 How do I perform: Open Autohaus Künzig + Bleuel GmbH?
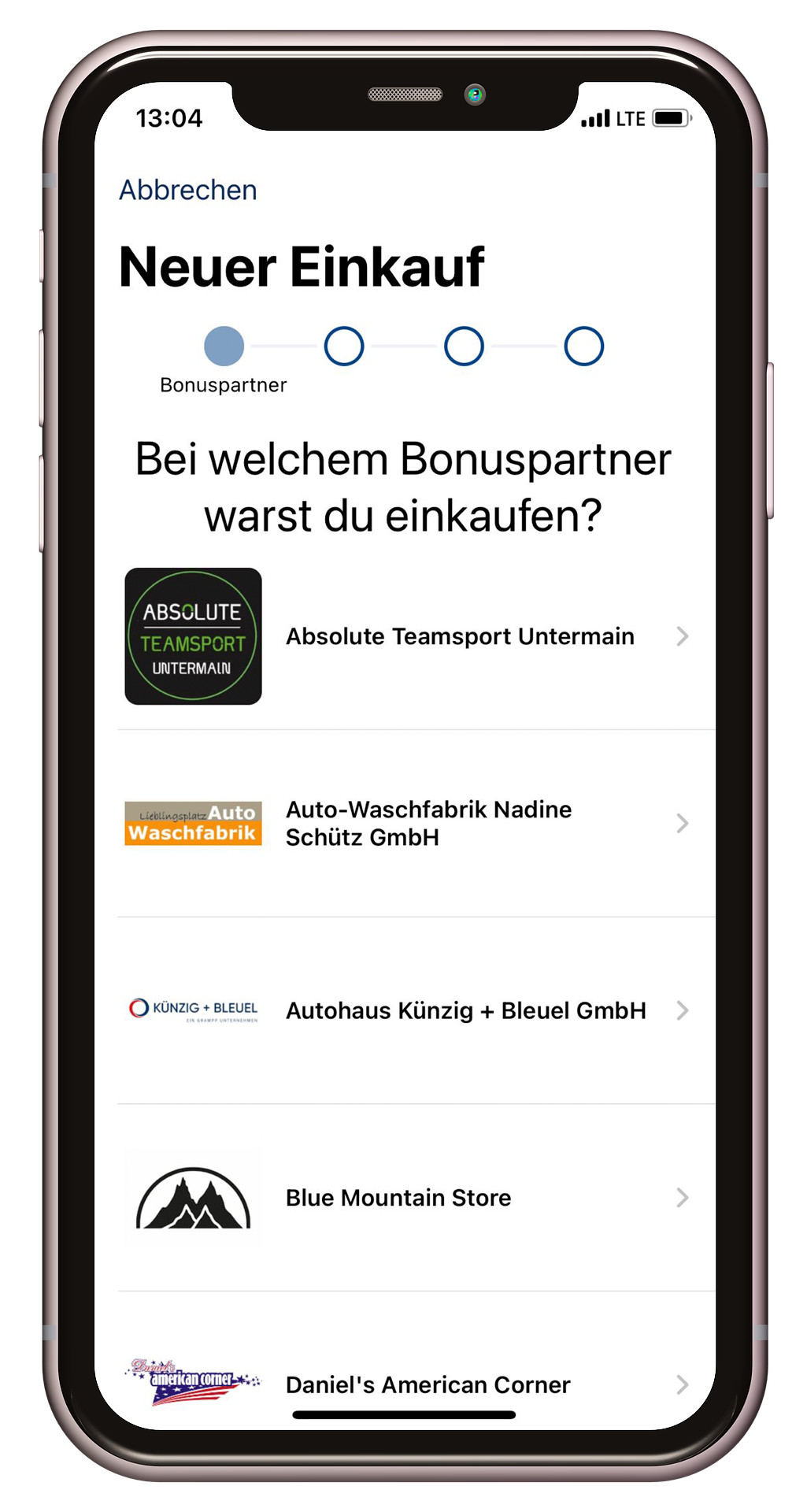pos(465,1010)
